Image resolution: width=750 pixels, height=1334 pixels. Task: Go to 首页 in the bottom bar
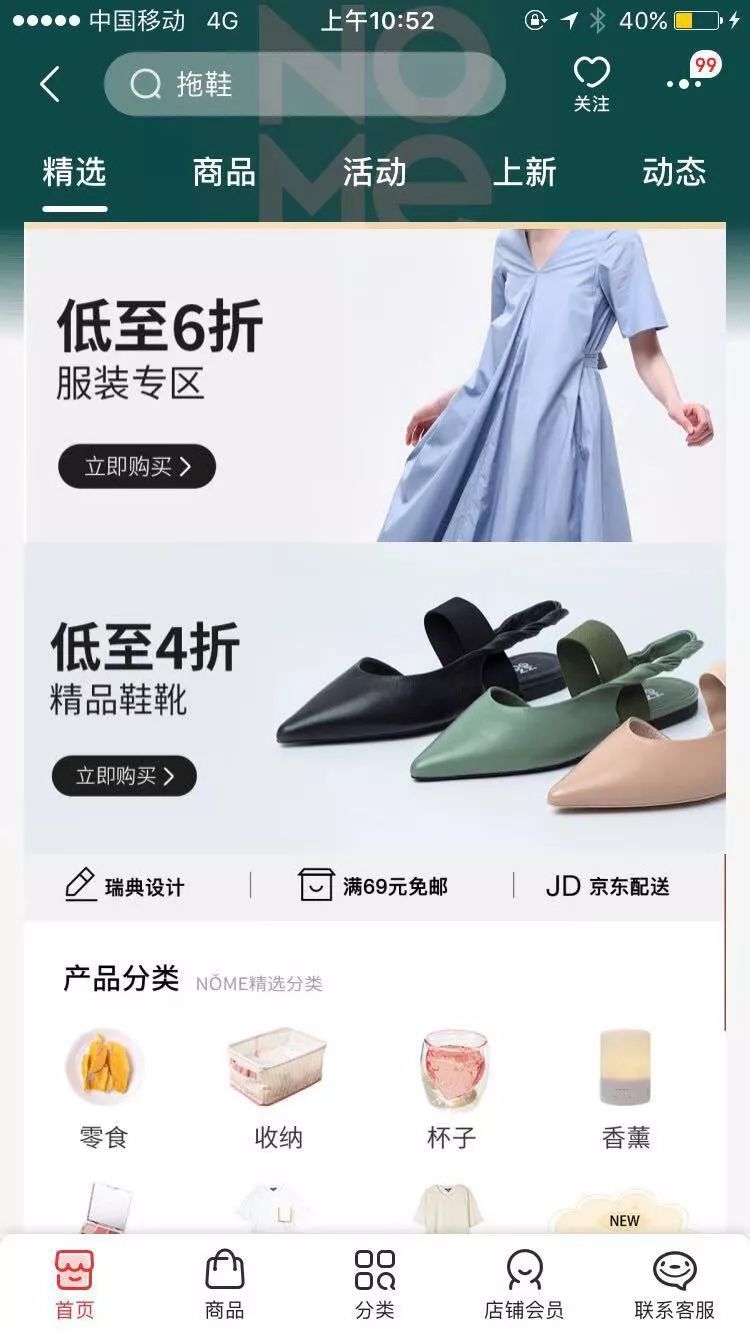[75, 1285]
